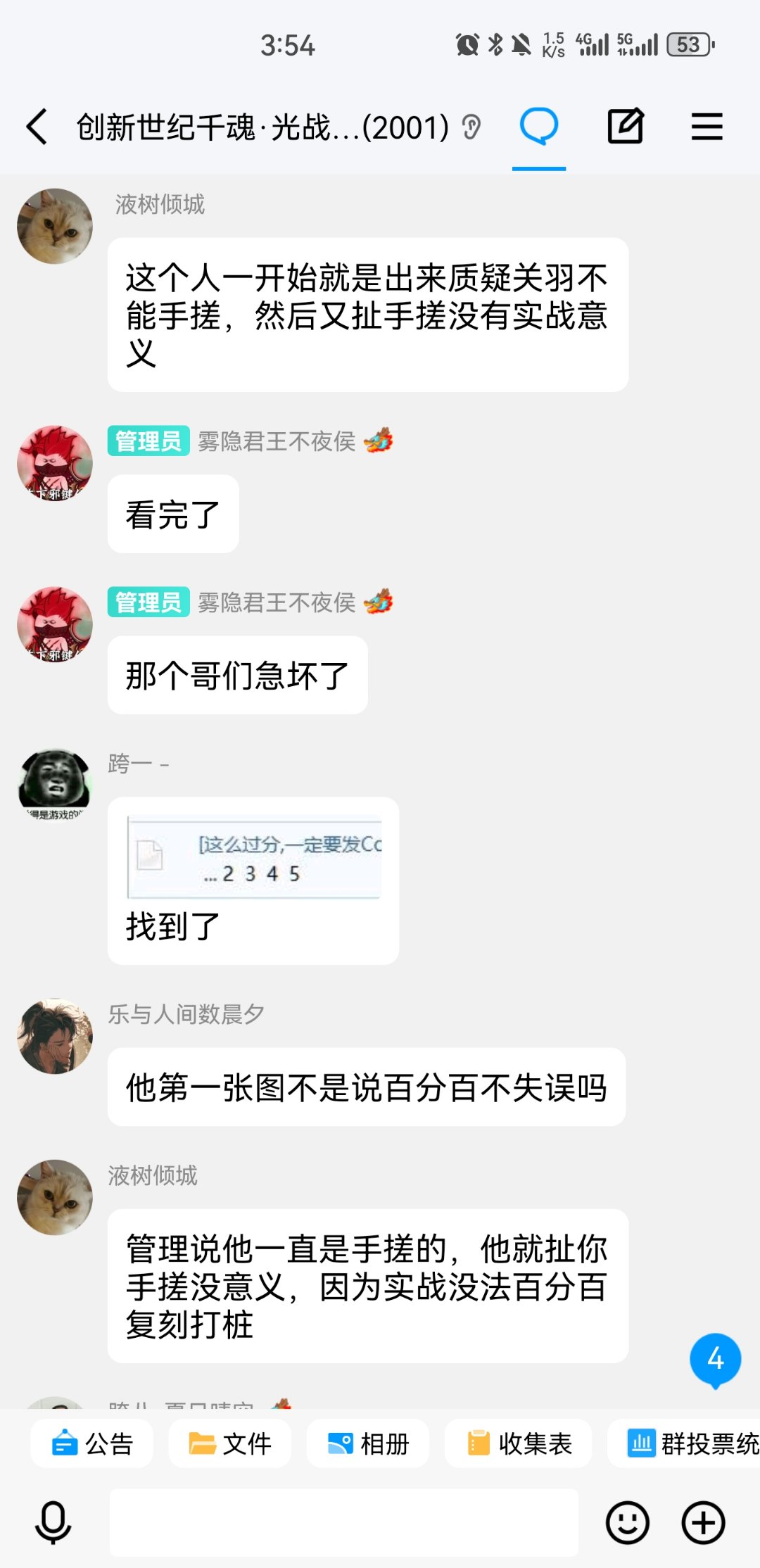The image size is (760, 1568).
Task: Open quoted message in 跨一's 找到了 reply
Action: click(x=254, y=856)
